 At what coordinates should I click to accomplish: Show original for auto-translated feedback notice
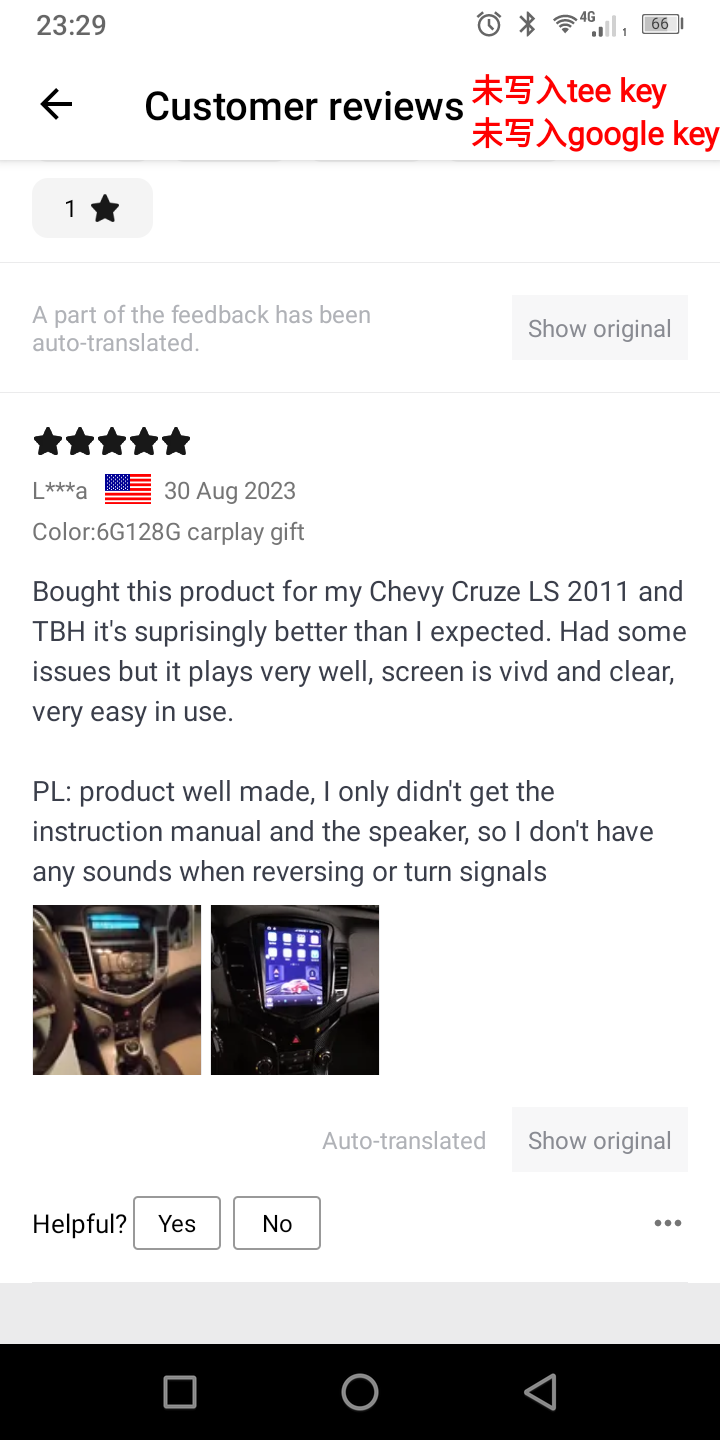click(599, 328)
